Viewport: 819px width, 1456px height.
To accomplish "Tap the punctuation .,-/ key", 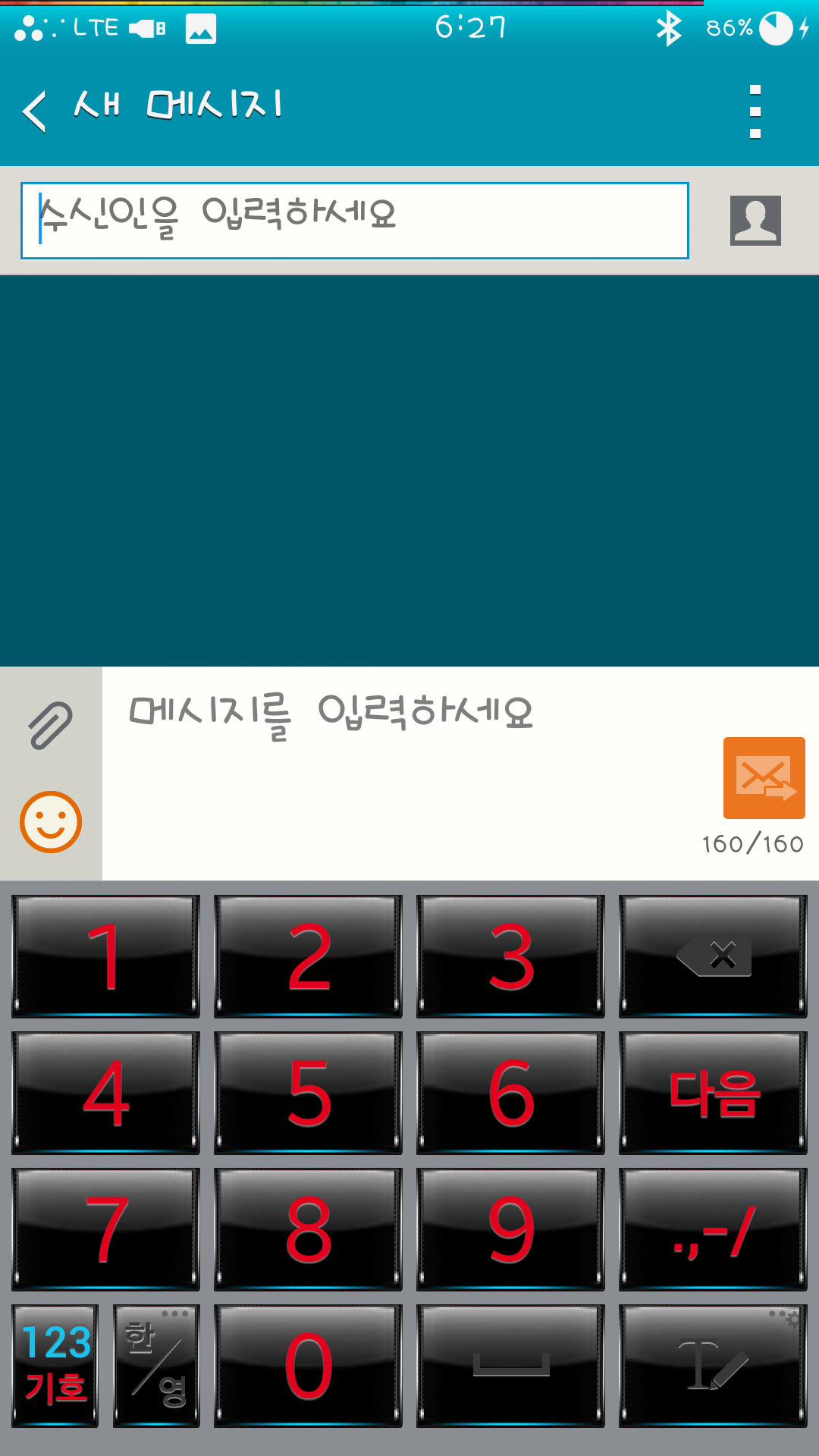I will 713,1229.
